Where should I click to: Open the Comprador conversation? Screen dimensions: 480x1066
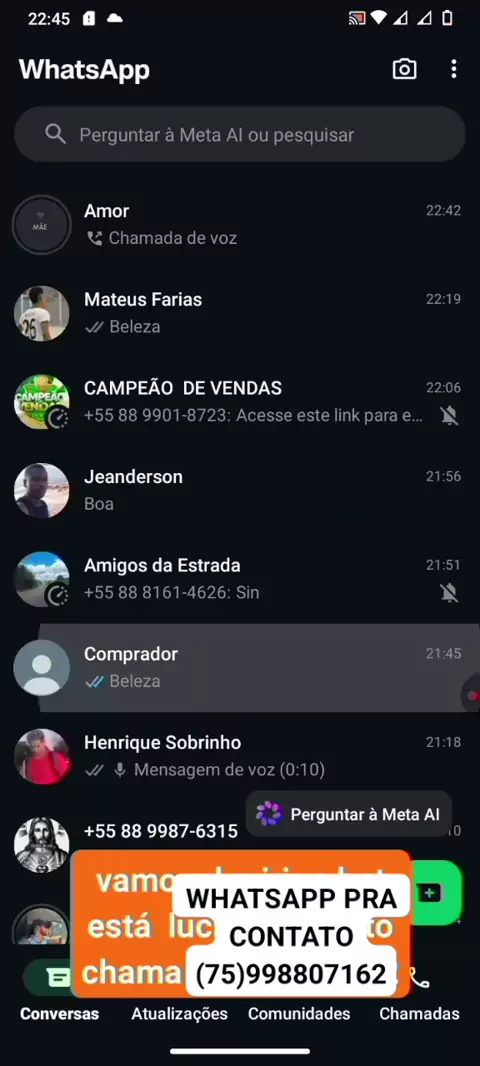pos(240,668)
